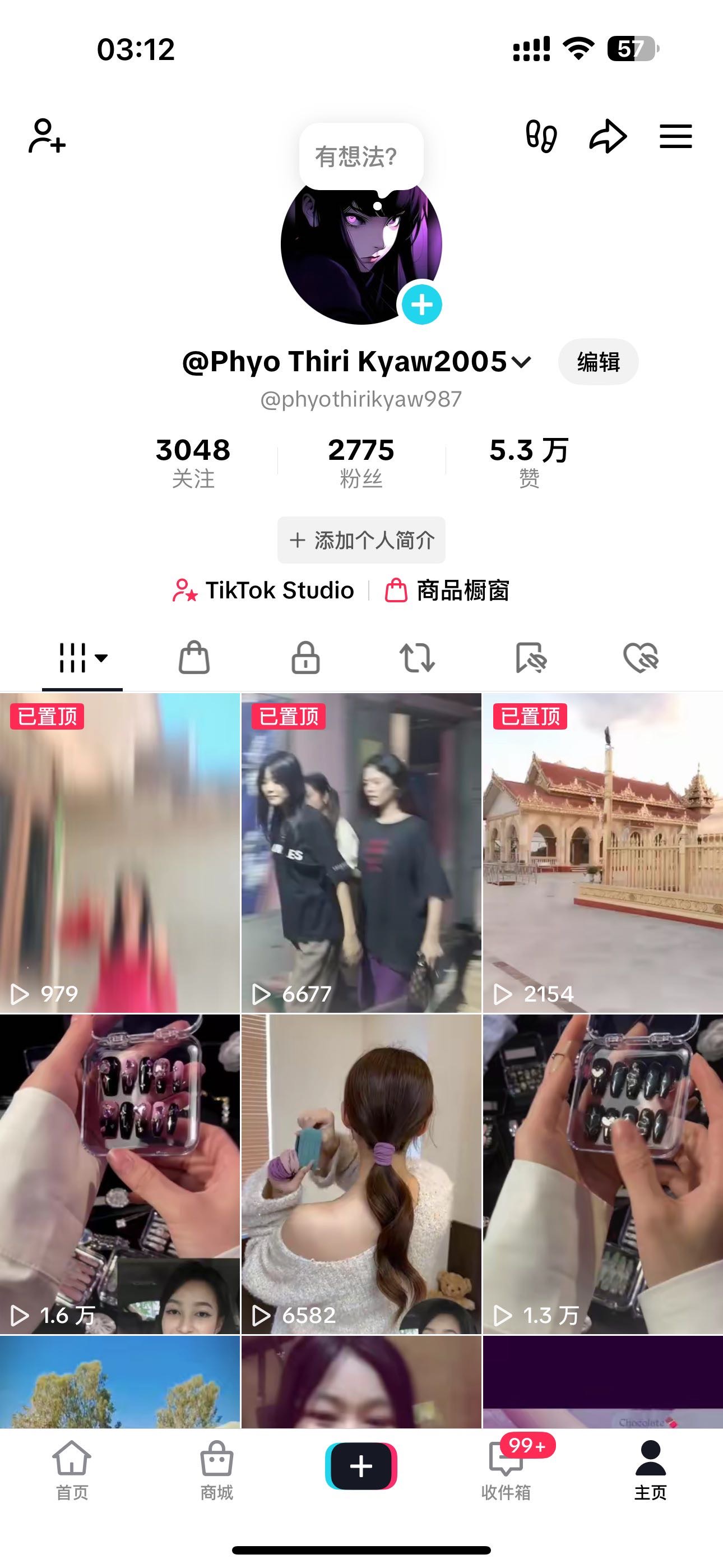This screenshot has height=1568, width=723.
Task: Share this profile
Action: pos(608,136)
